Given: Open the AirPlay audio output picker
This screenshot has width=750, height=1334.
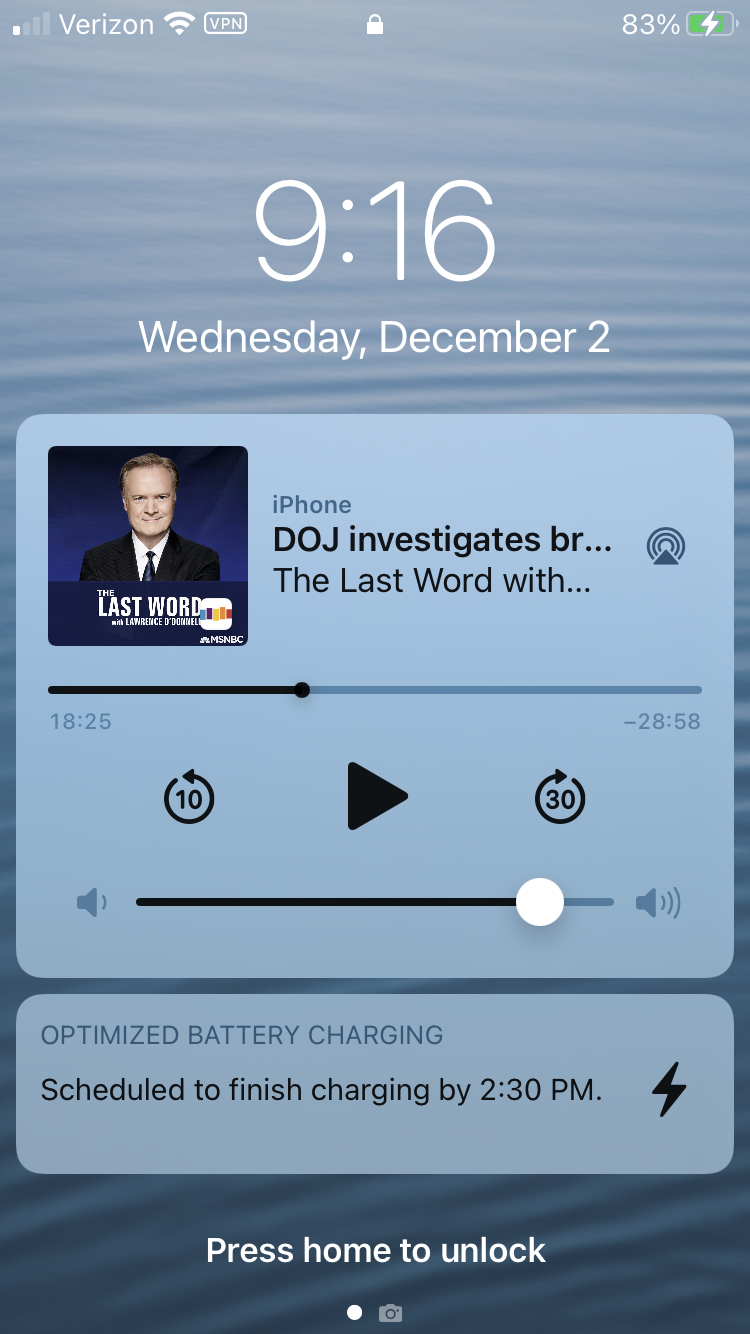Looking at the screenshot, I should 666,546.
